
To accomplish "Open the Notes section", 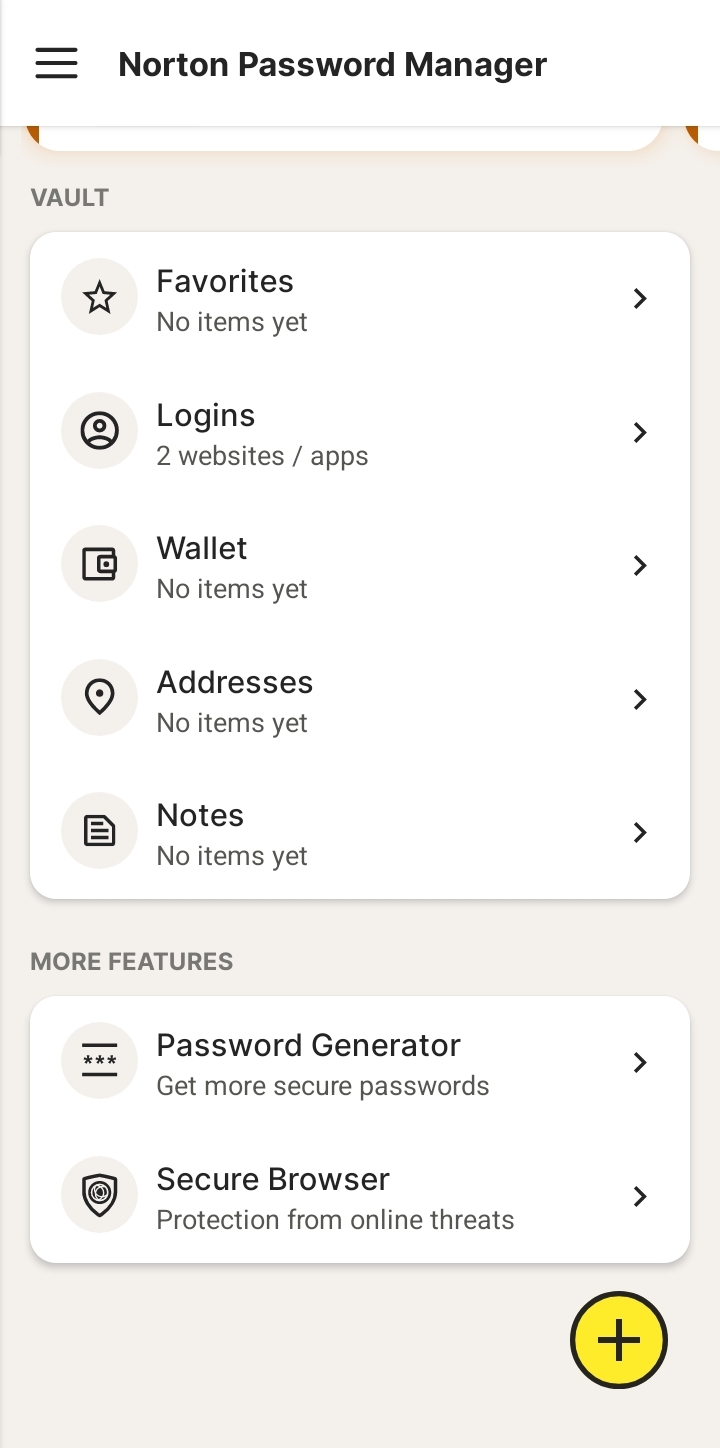I will point(360,833).
